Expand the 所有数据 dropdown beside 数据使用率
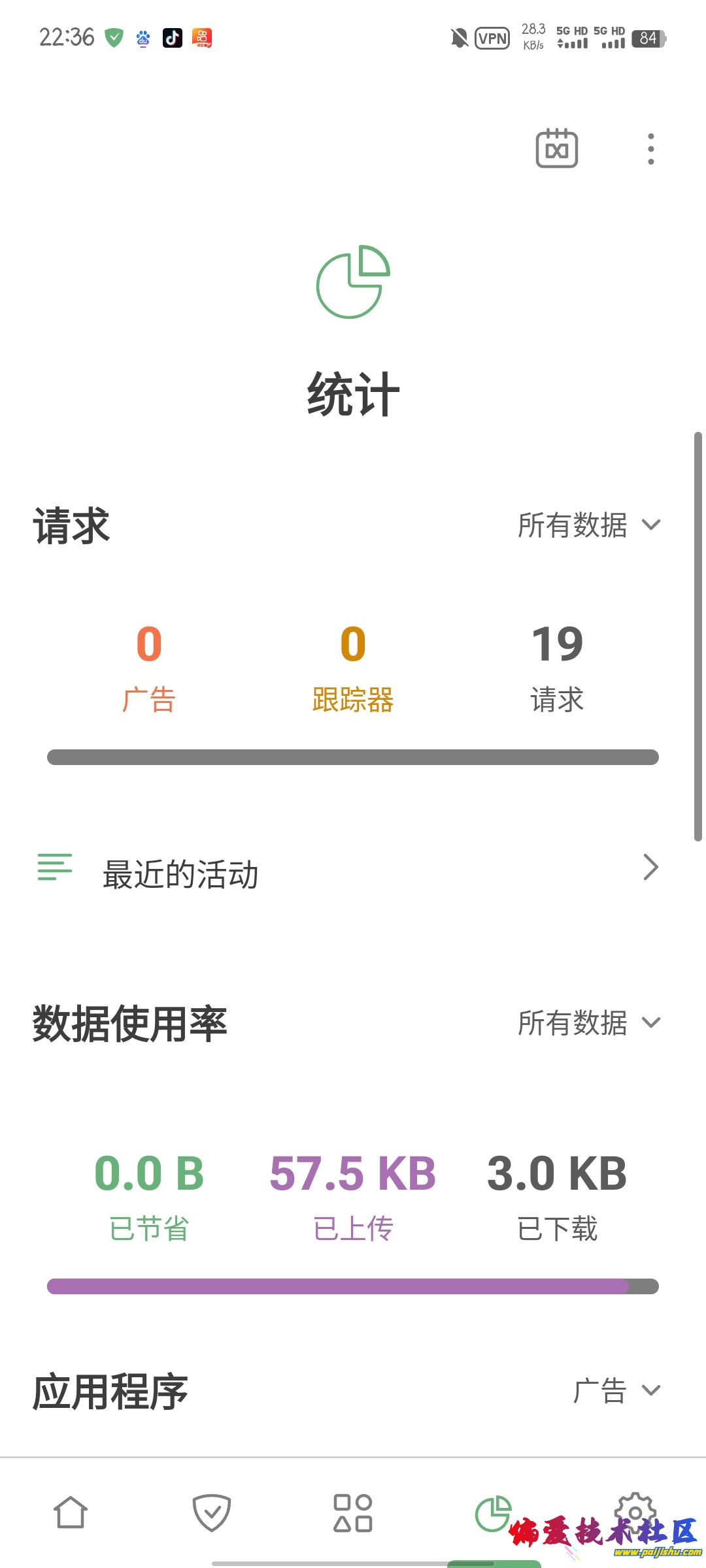 pyautogui.click(x=589, y=1023)
